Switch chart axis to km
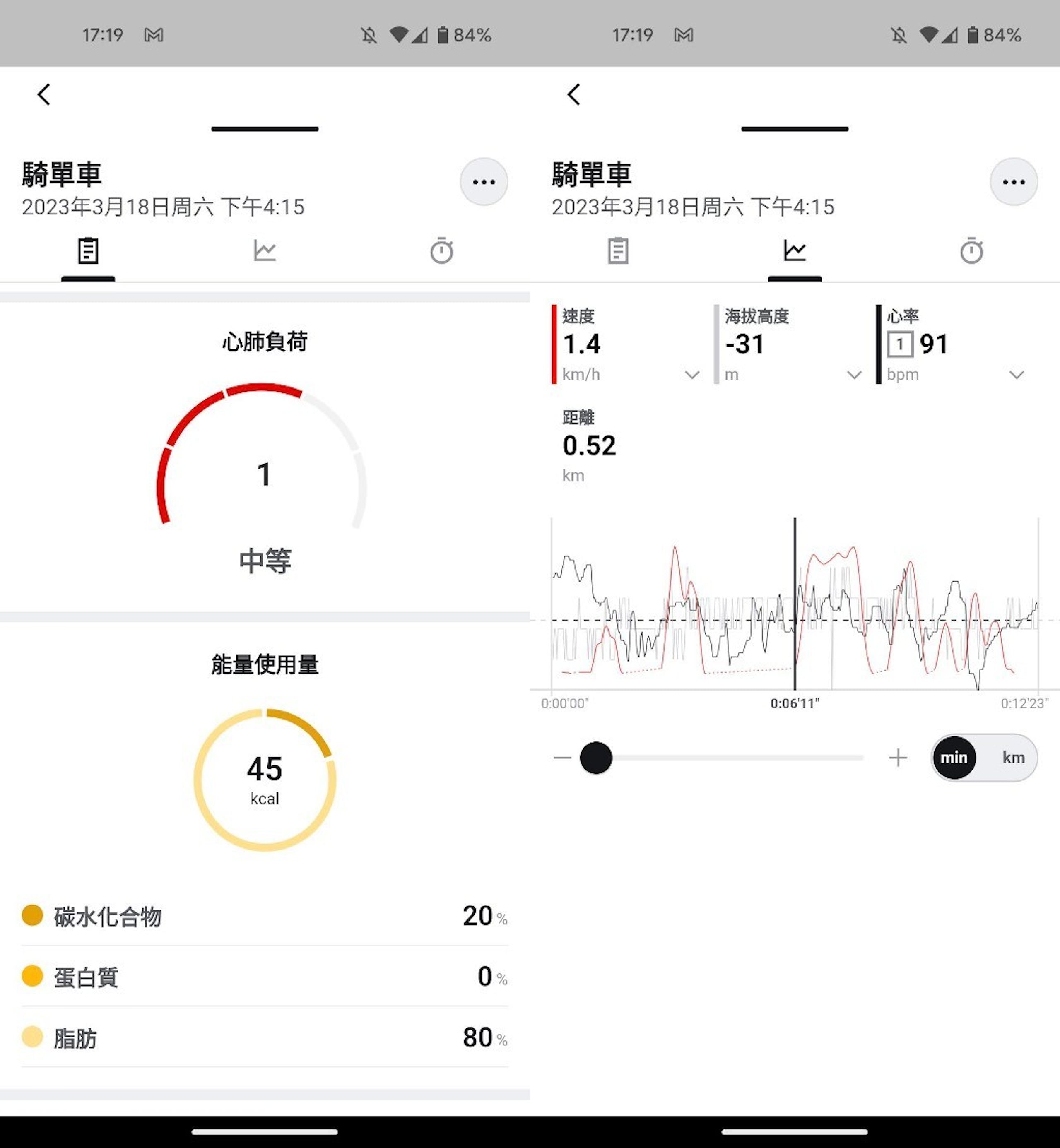 pyautogui.click(x=1013, y=758)
